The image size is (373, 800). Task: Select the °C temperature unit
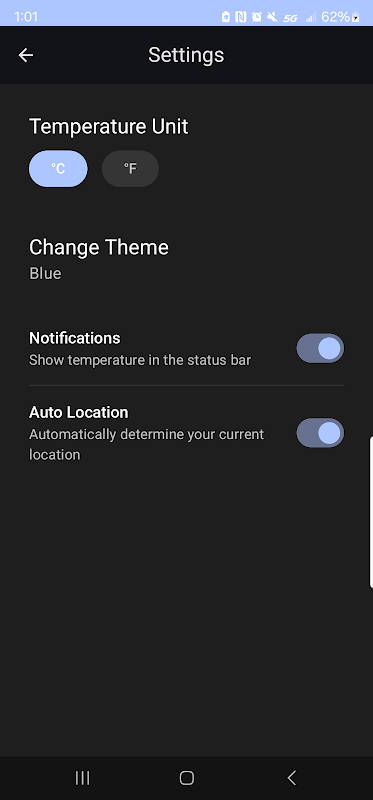coord(58,168)
